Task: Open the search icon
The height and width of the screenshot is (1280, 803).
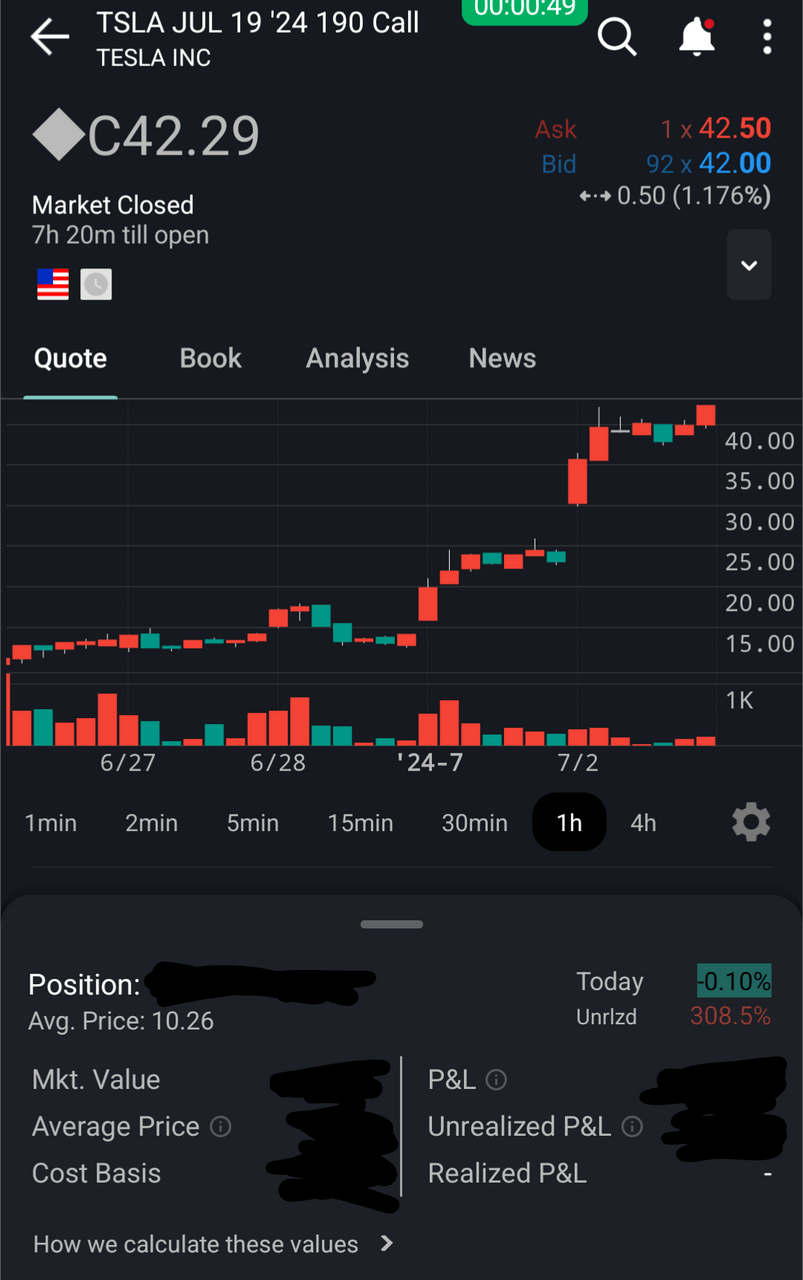Action: point(617,37)
